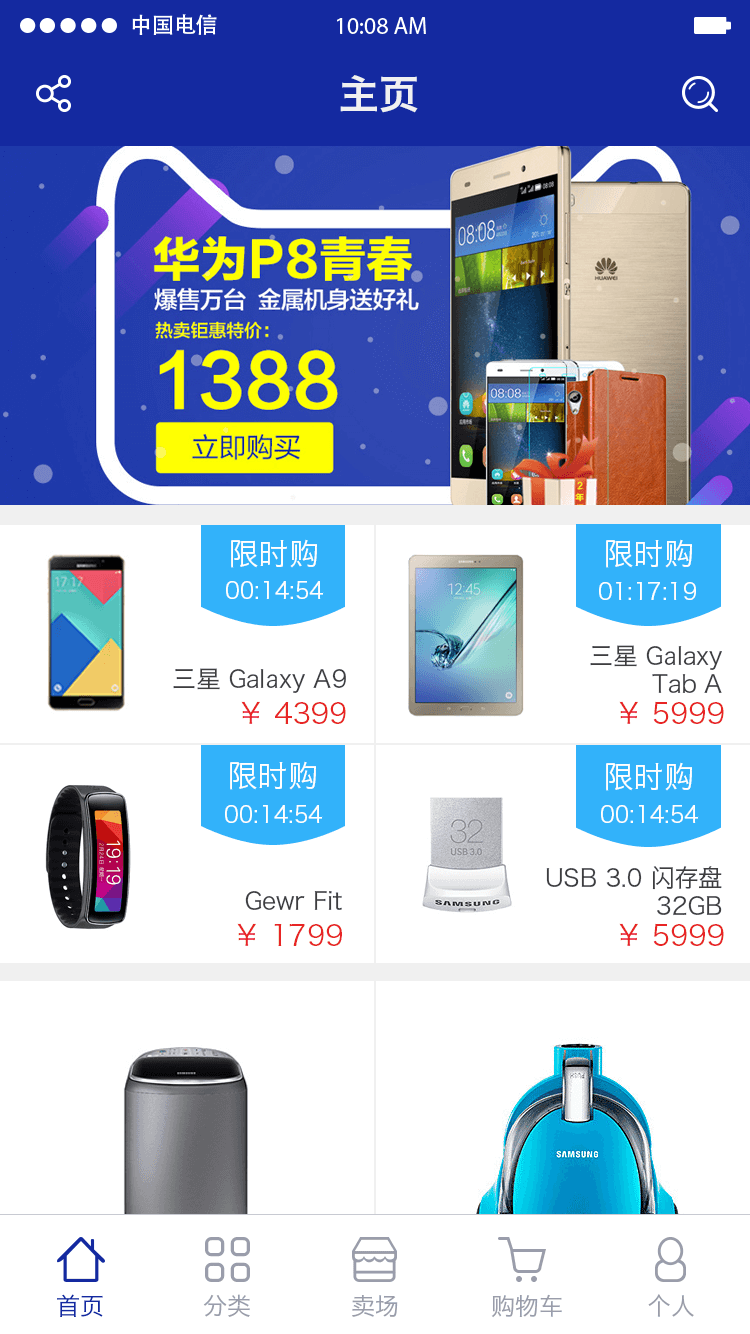Select the 个人 tab
Viewport: 750px width, 1334px height.
(670, 1276)
